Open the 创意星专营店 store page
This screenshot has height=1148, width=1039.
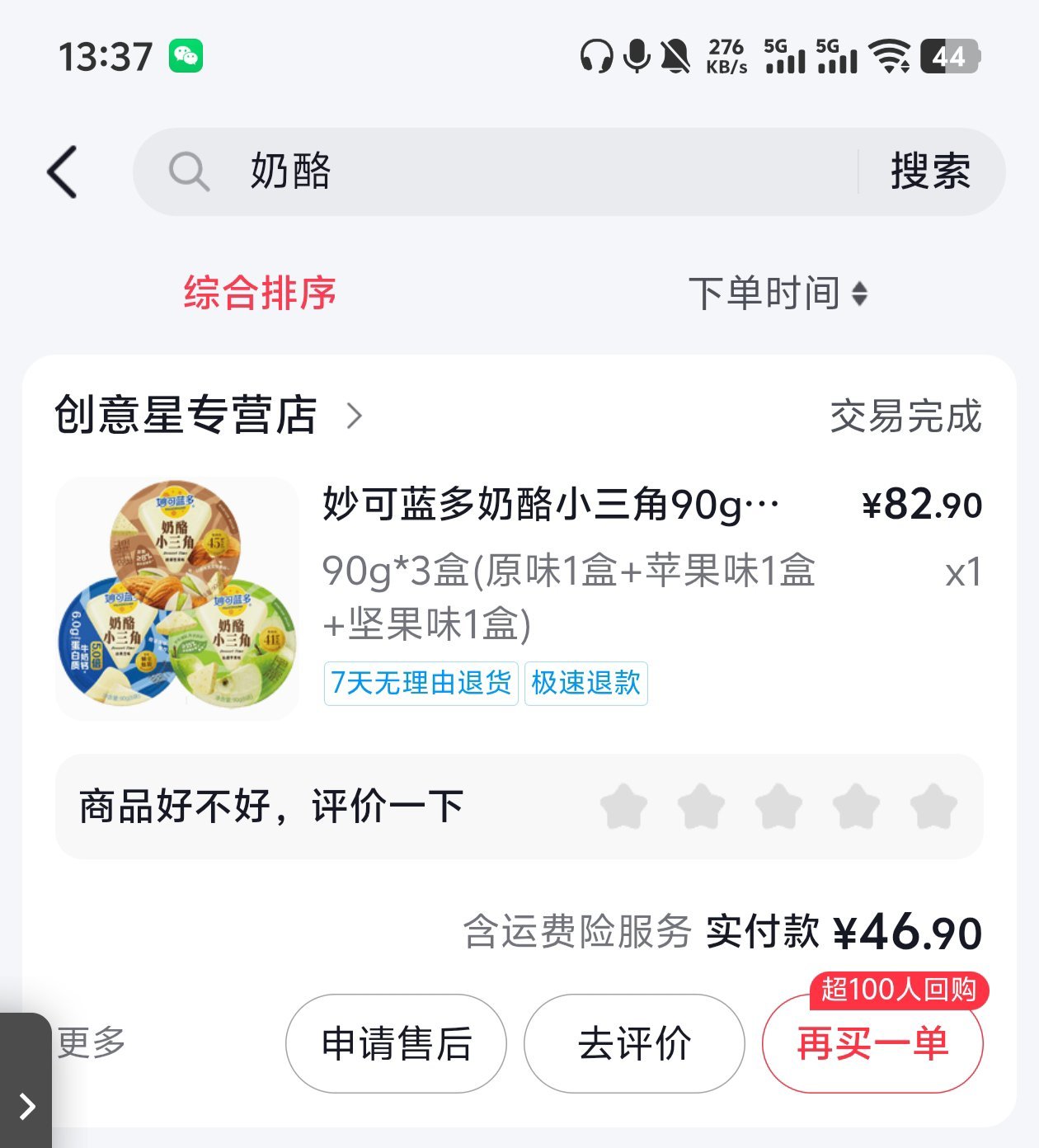click(x=208, y=415)
